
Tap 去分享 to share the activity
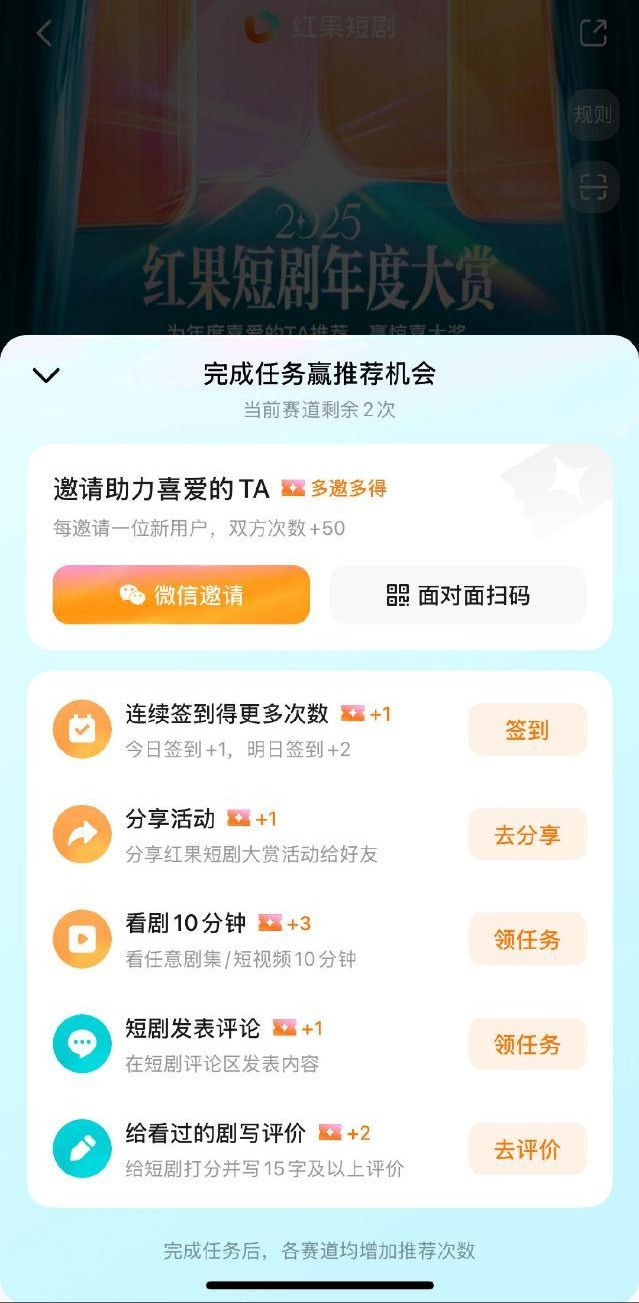(527, 835)
